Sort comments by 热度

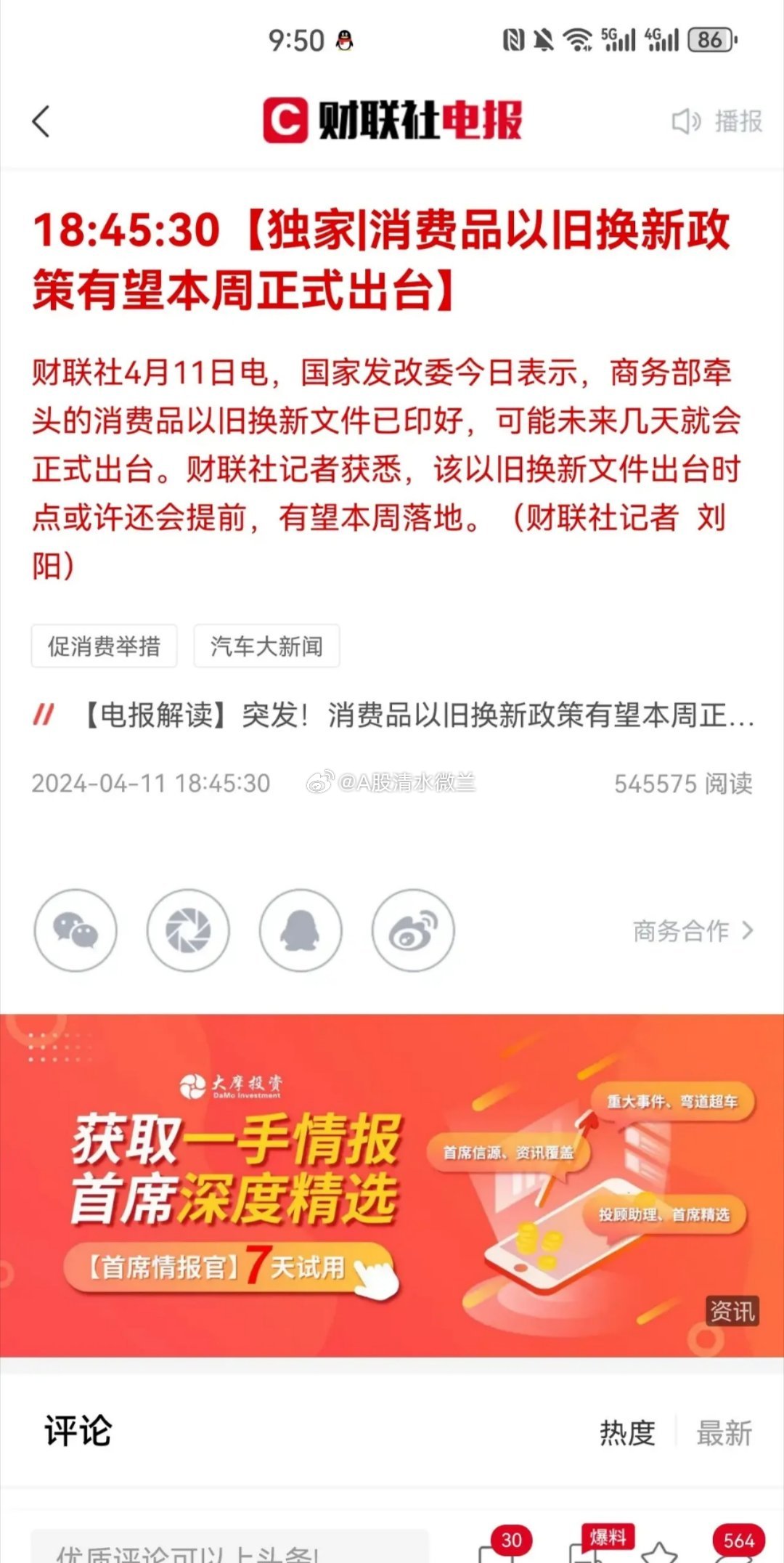click(627, 1433)
